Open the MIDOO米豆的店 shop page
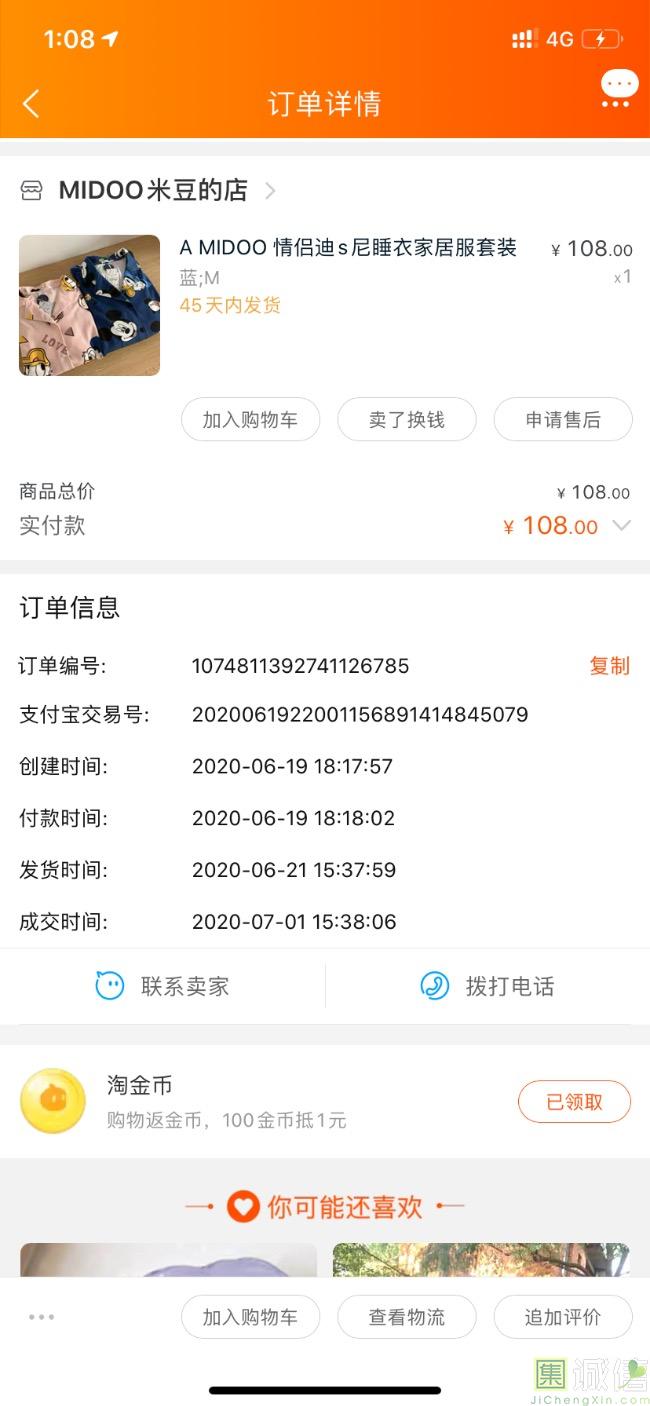650x1406 pixels. (153, 190)
